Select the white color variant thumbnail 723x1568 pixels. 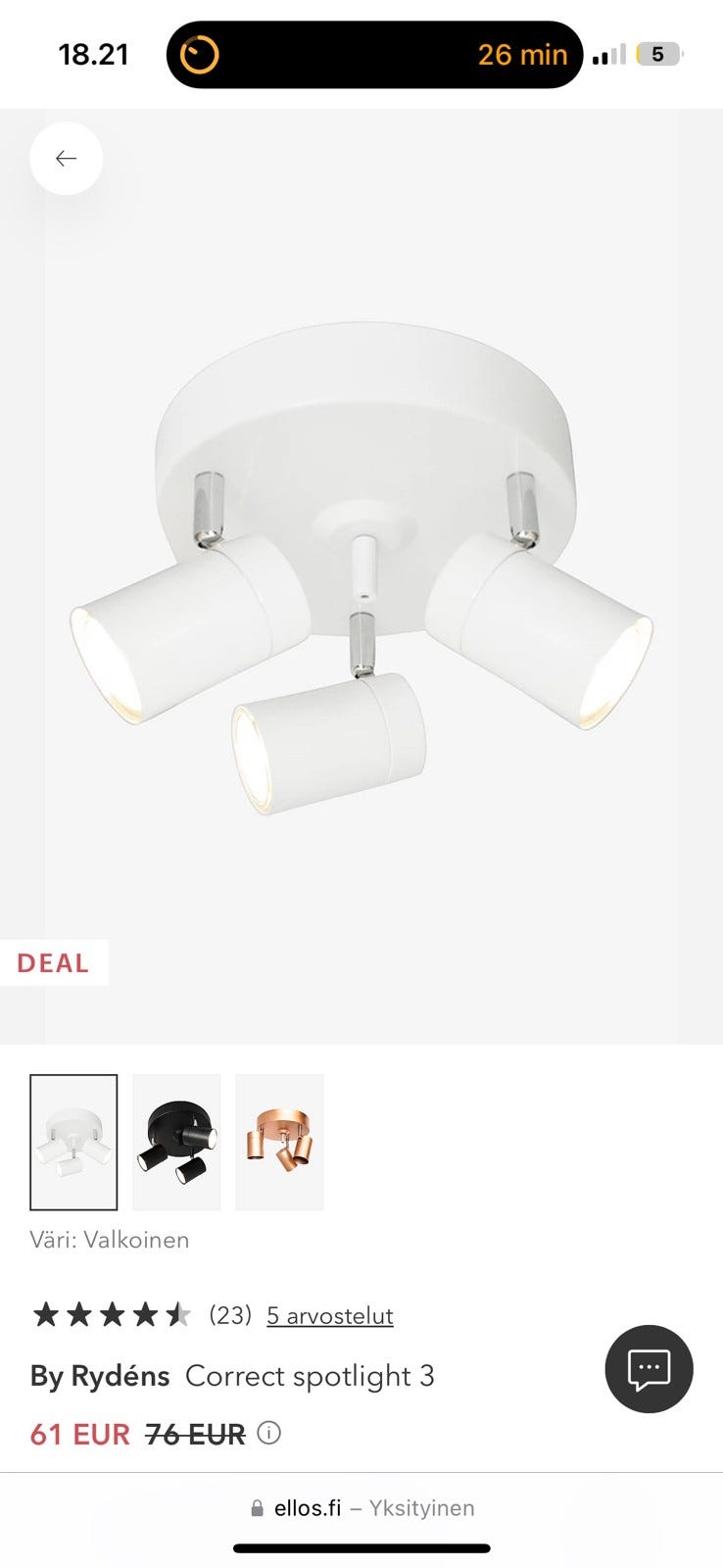tap(73, 1142)
